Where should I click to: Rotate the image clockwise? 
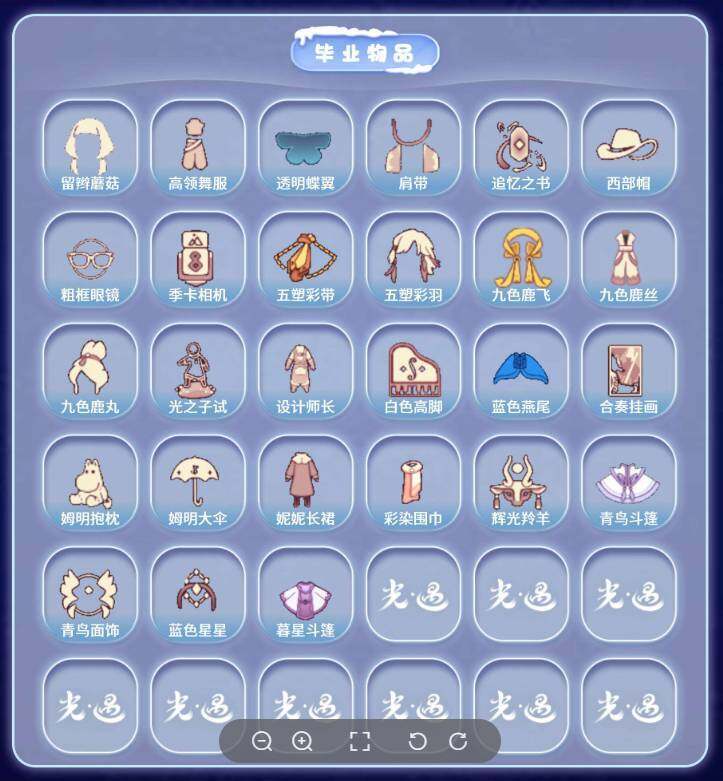(x=458, y=741)
